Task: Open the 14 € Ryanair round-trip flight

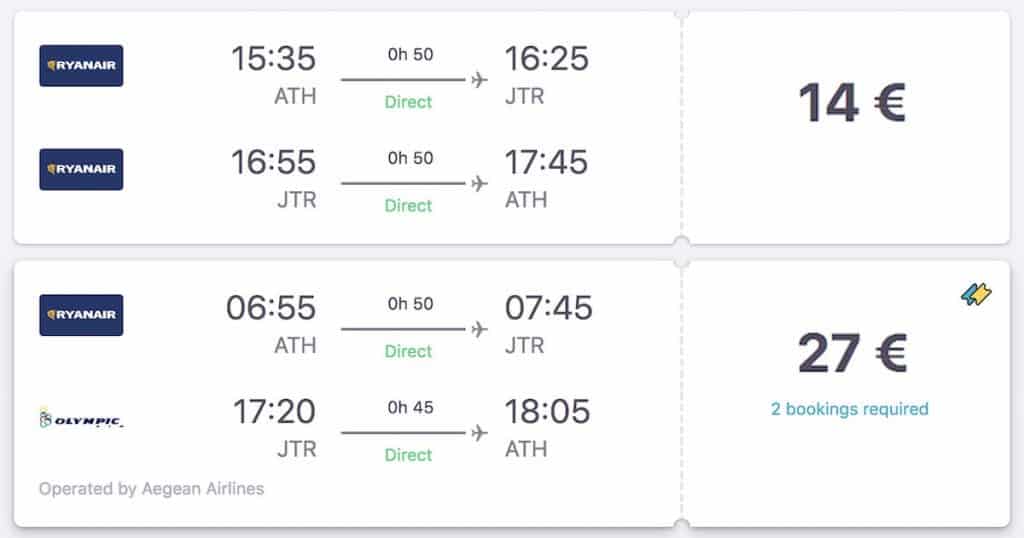Action: [851, 105]
